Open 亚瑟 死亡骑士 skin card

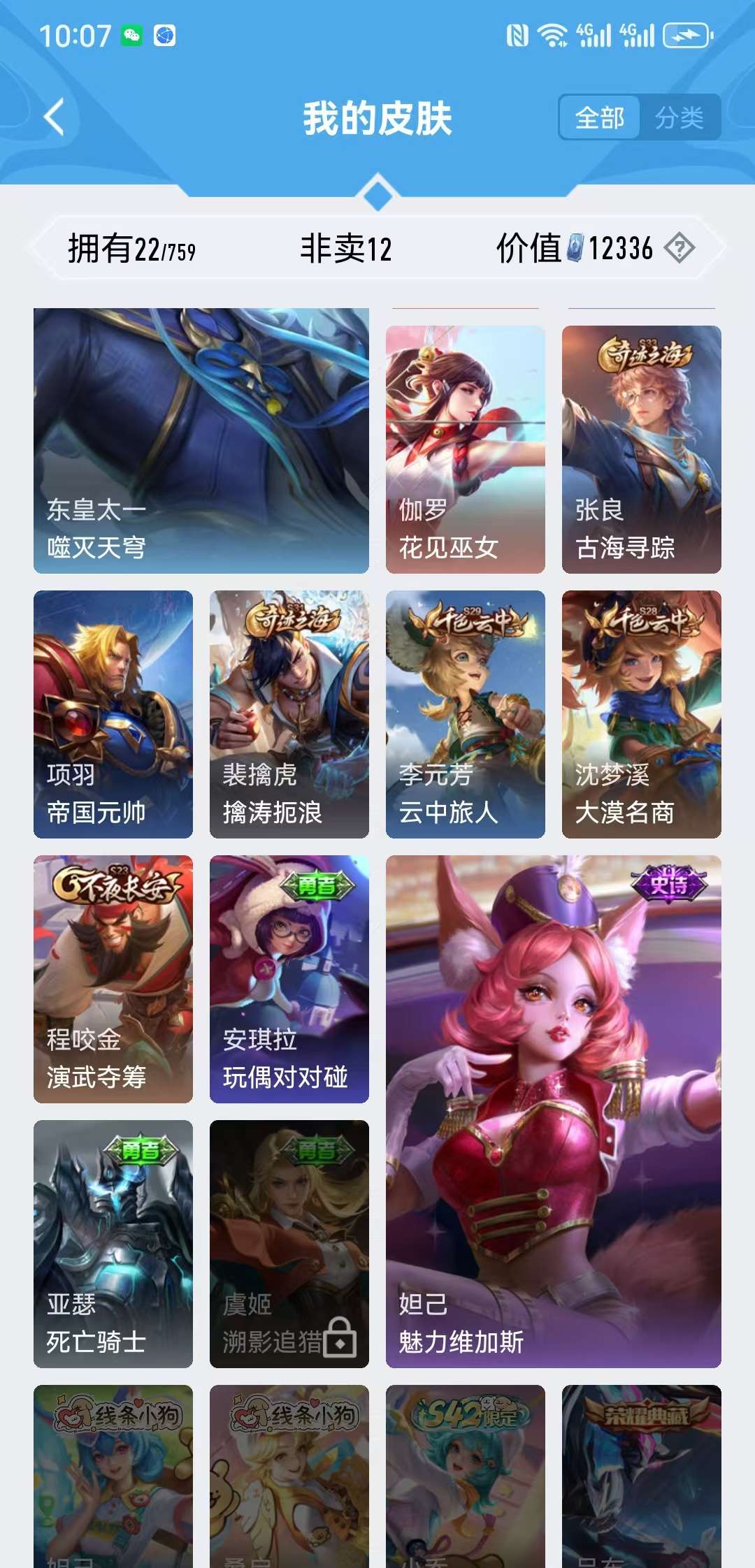[113, 1243]
